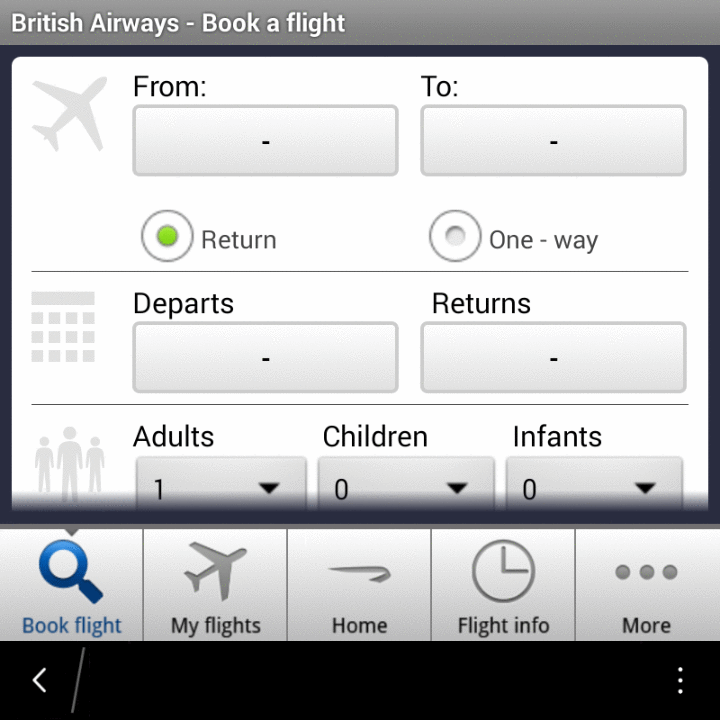Pick the Returns date
This screenshot has width=720, height=720.
click(x=553, y=357)
